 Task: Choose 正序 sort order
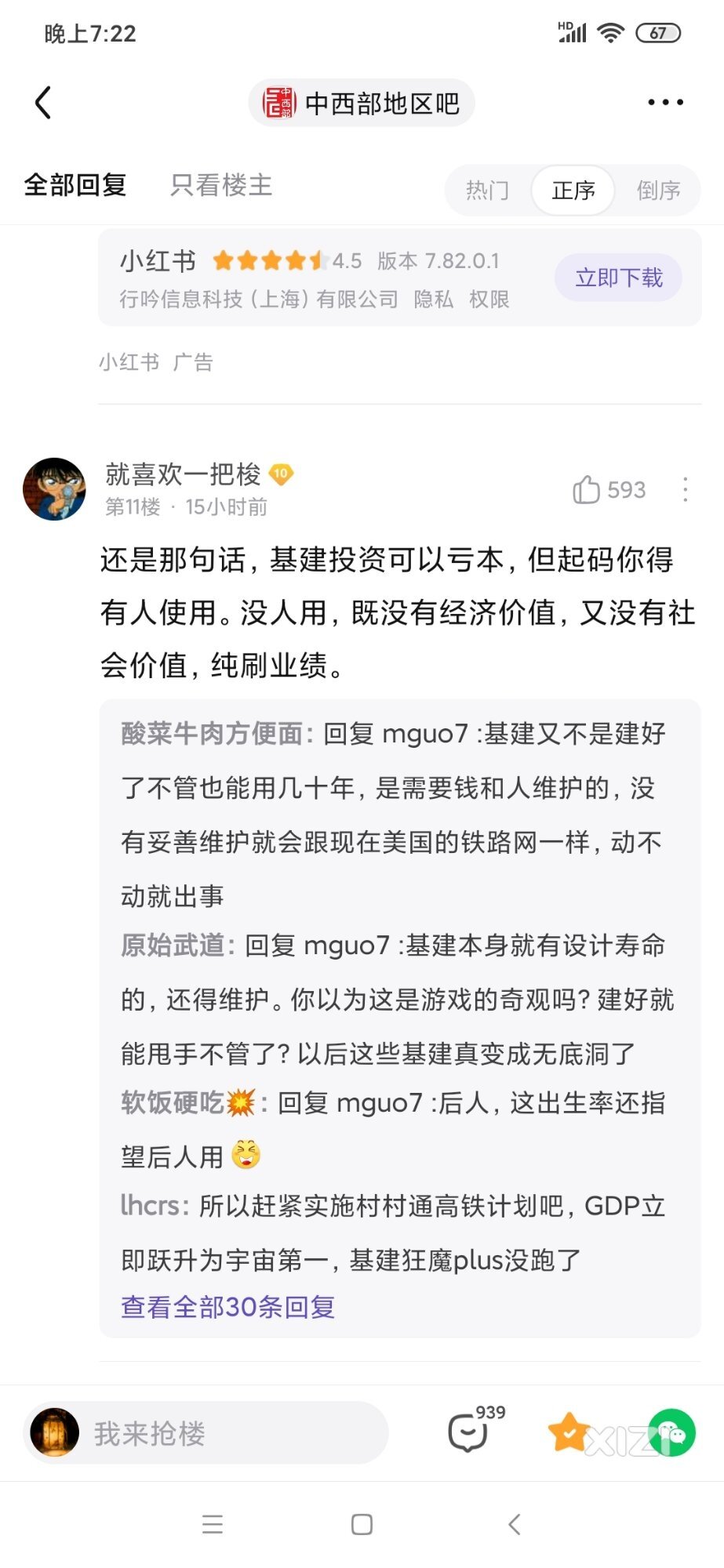(x=573, y=191)
